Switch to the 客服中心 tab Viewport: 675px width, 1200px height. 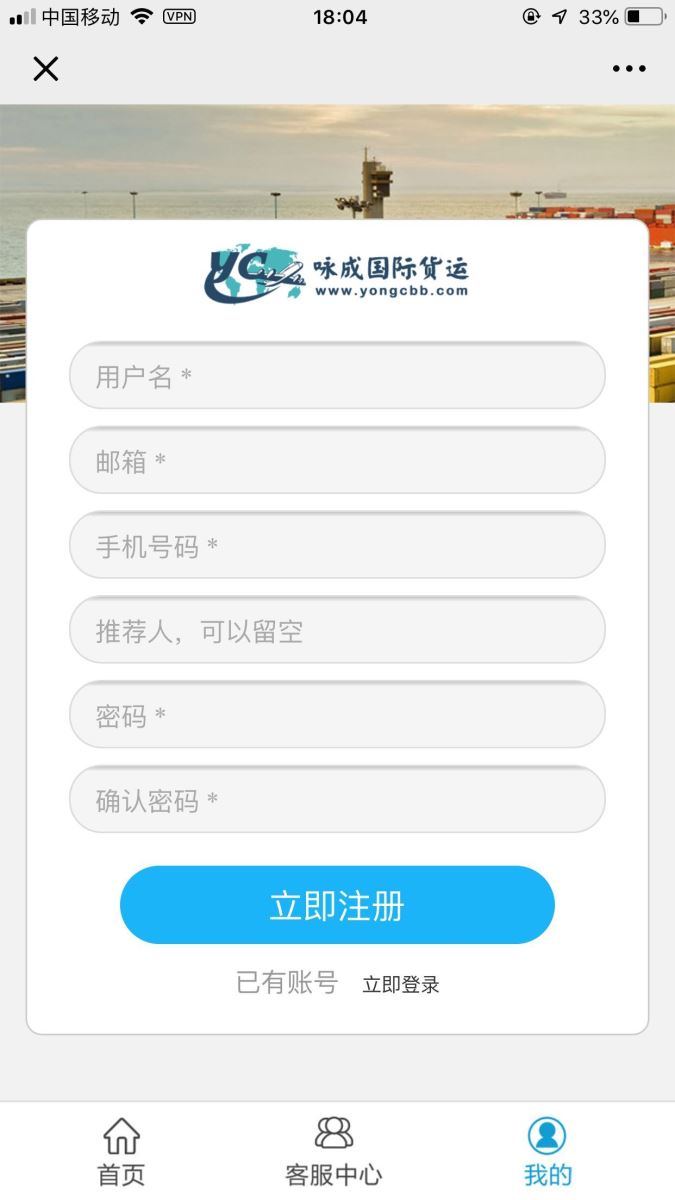click(x=334, y=1151)
